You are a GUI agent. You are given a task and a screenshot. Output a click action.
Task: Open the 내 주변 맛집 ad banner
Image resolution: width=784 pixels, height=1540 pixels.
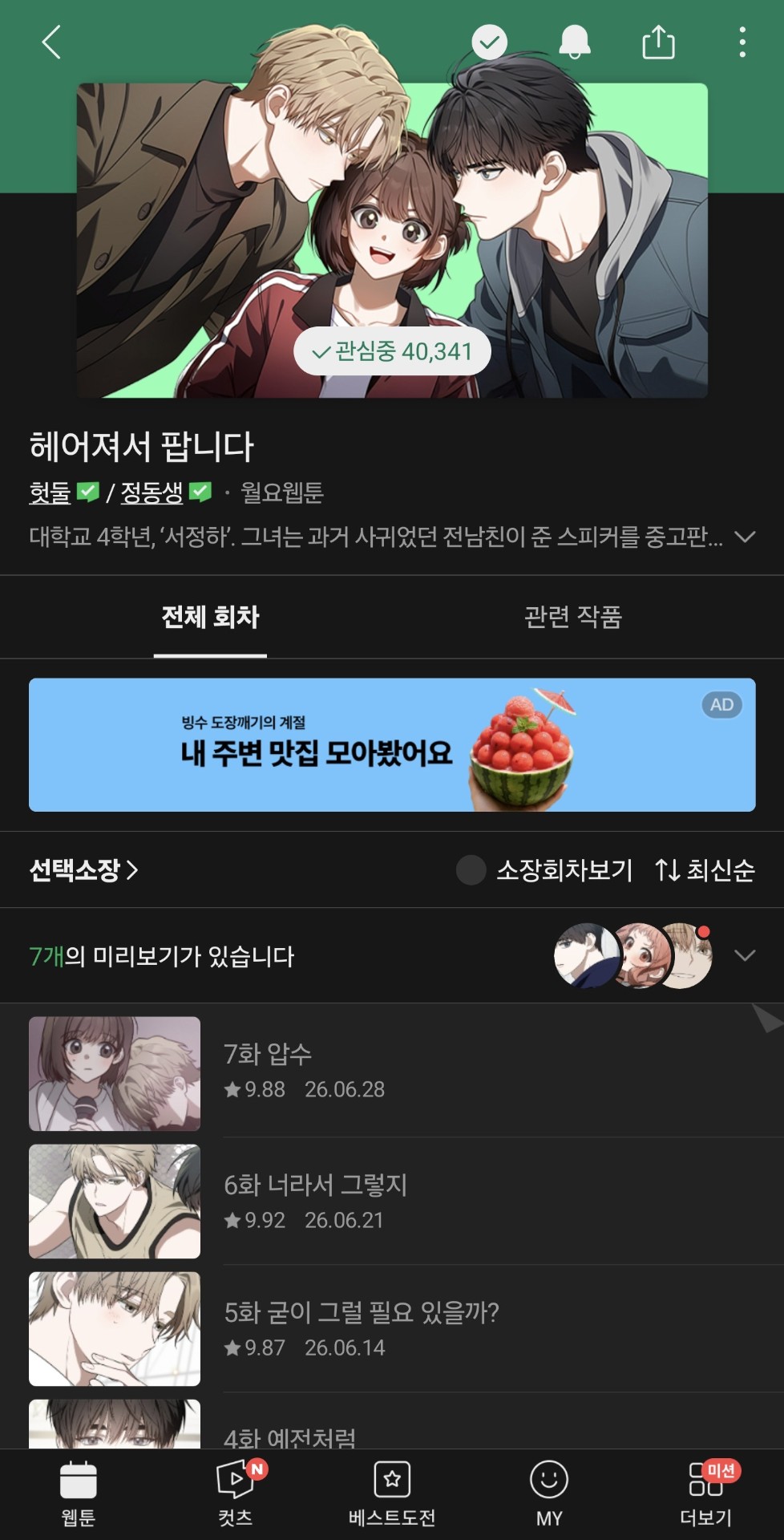tap(392, 745)
